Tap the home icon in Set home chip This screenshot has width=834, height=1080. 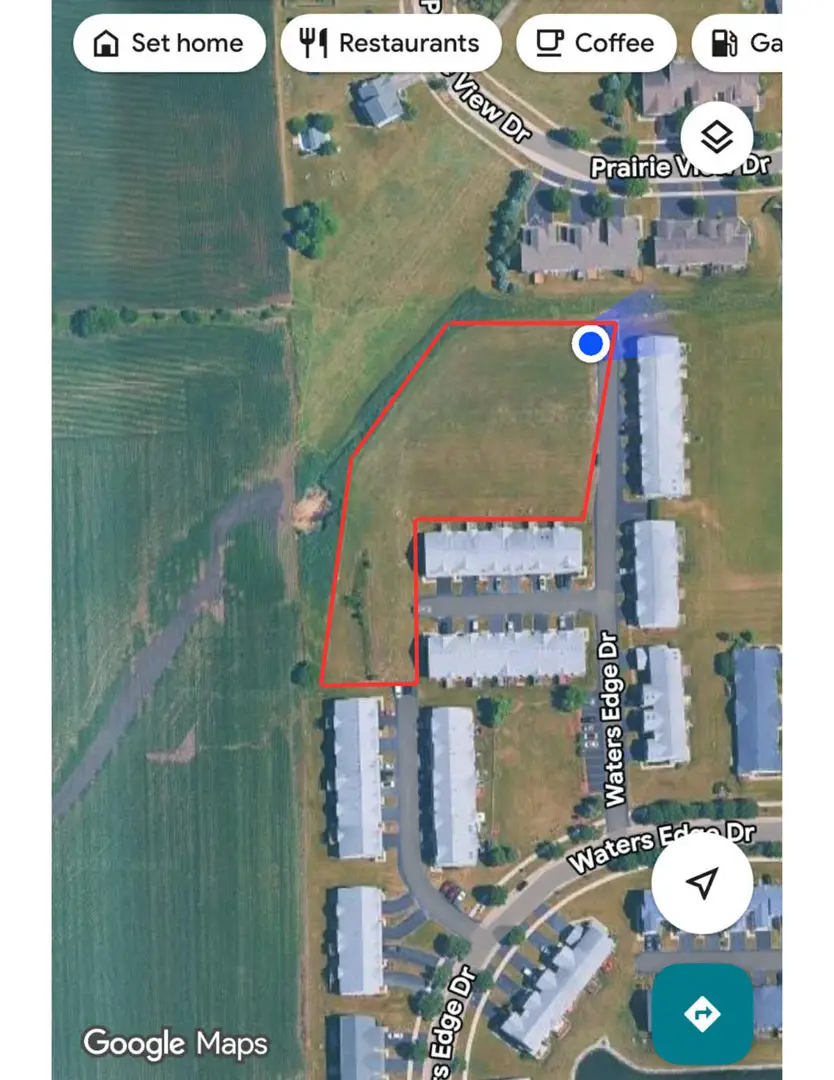pyautogui.click(x=107, y=43)
